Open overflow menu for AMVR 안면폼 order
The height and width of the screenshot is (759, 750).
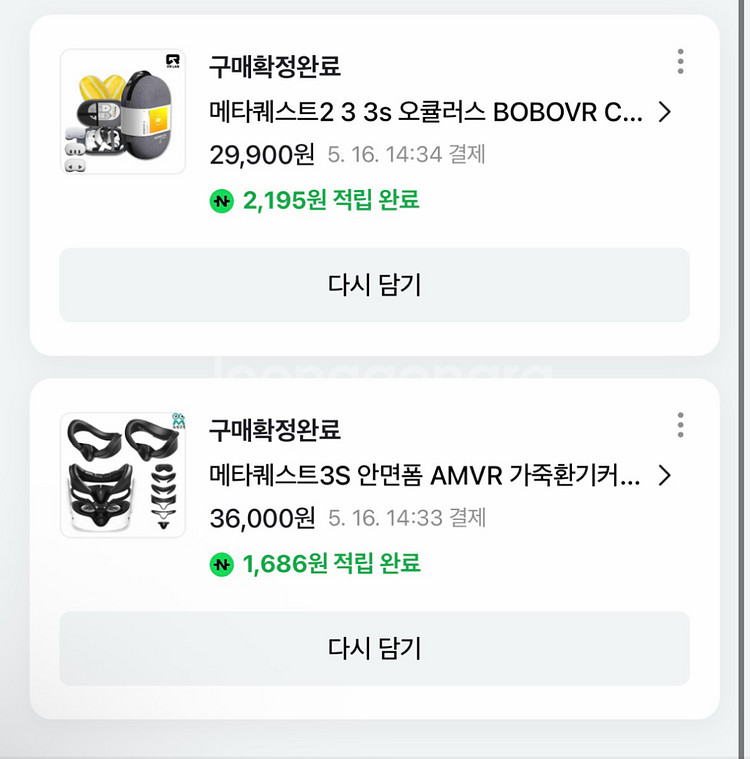click(x=680, y=425)
